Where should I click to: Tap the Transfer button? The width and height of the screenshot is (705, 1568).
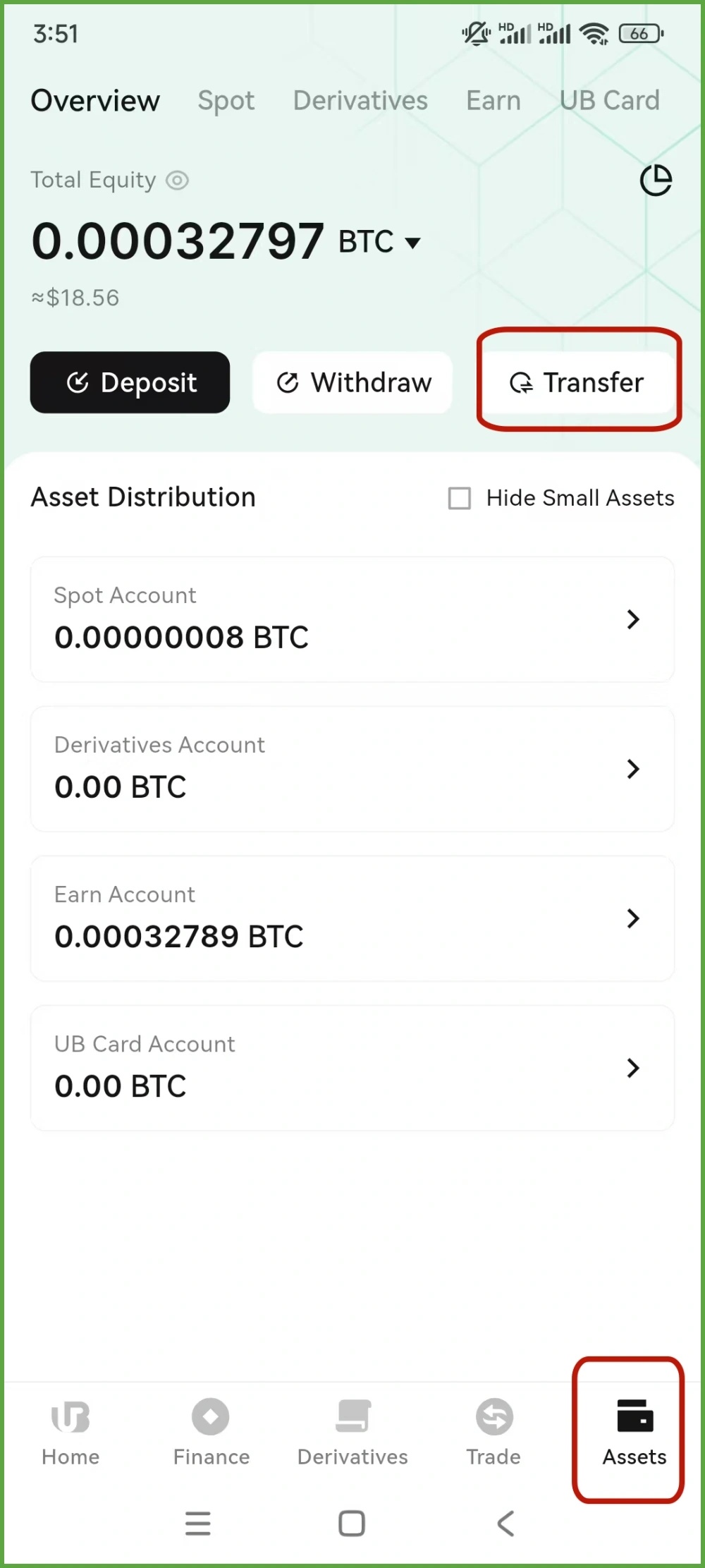(x=577, y=382)
